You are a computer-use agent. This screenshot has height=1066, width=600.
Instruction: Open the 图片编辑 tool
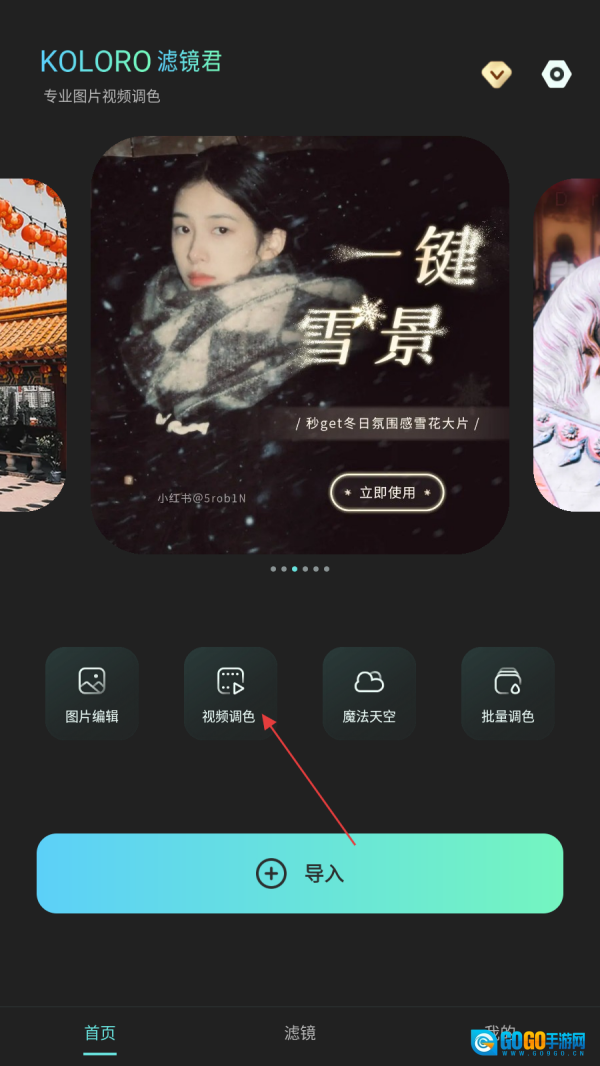92,693
